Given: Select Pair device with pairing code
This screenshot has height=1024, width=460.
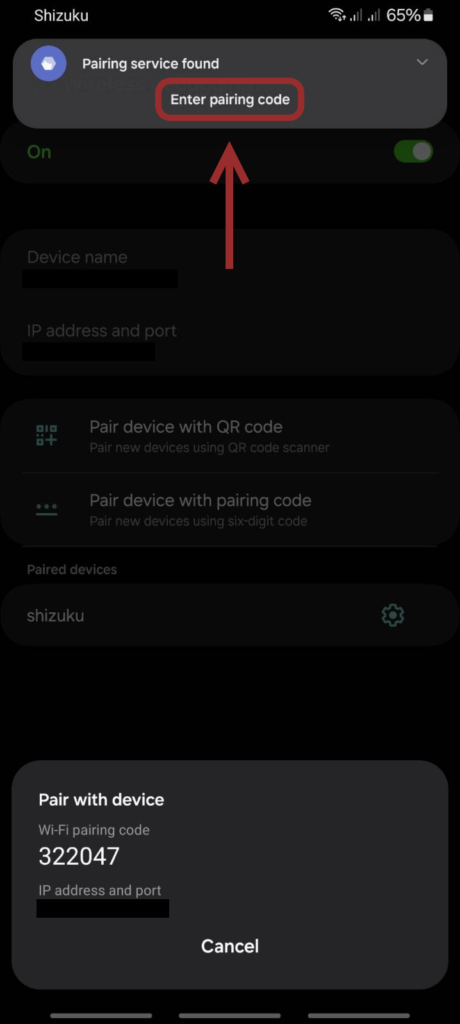Looking at the screenshot, I should coord(230,509).
